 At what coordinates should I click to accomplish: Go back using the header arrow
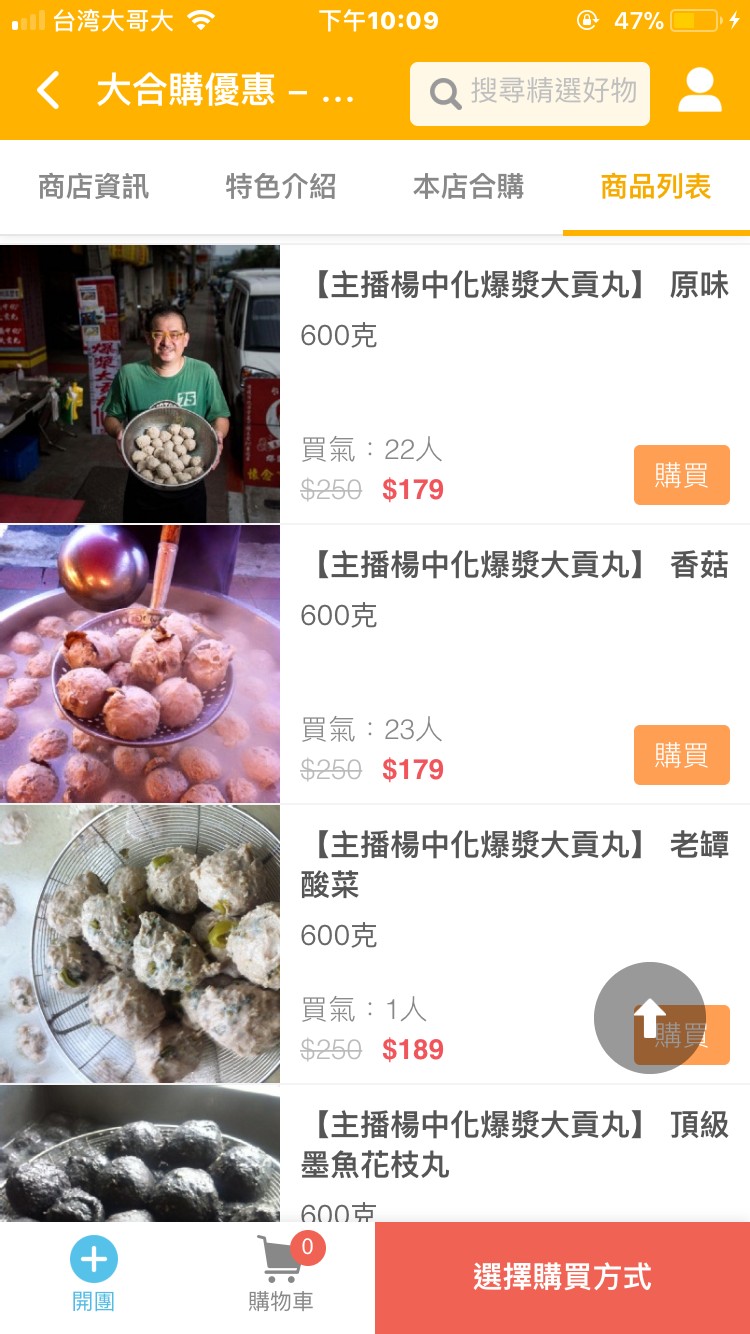tap(48, 91)
